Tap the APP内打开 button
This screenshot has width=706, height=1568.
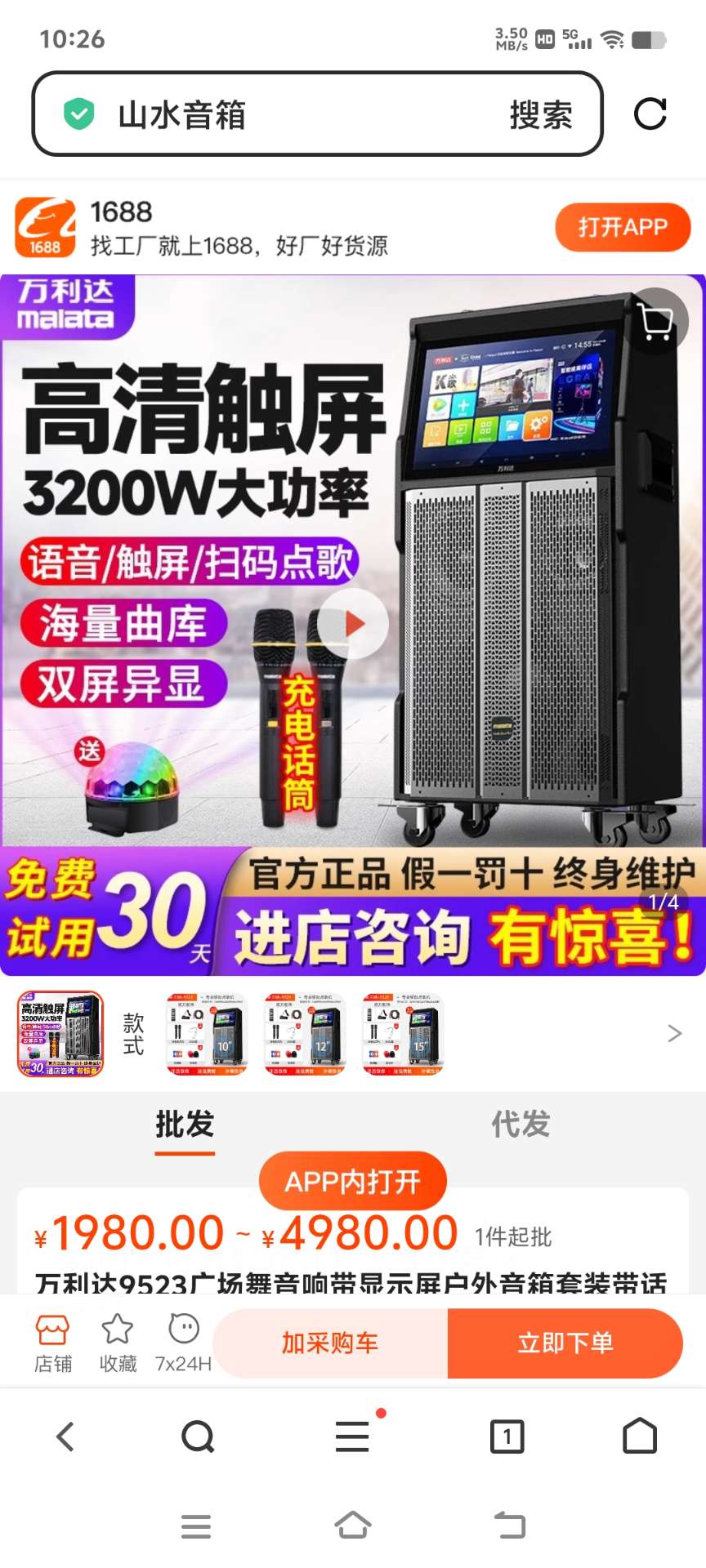pyautogui.click(x=353, y=1181)
